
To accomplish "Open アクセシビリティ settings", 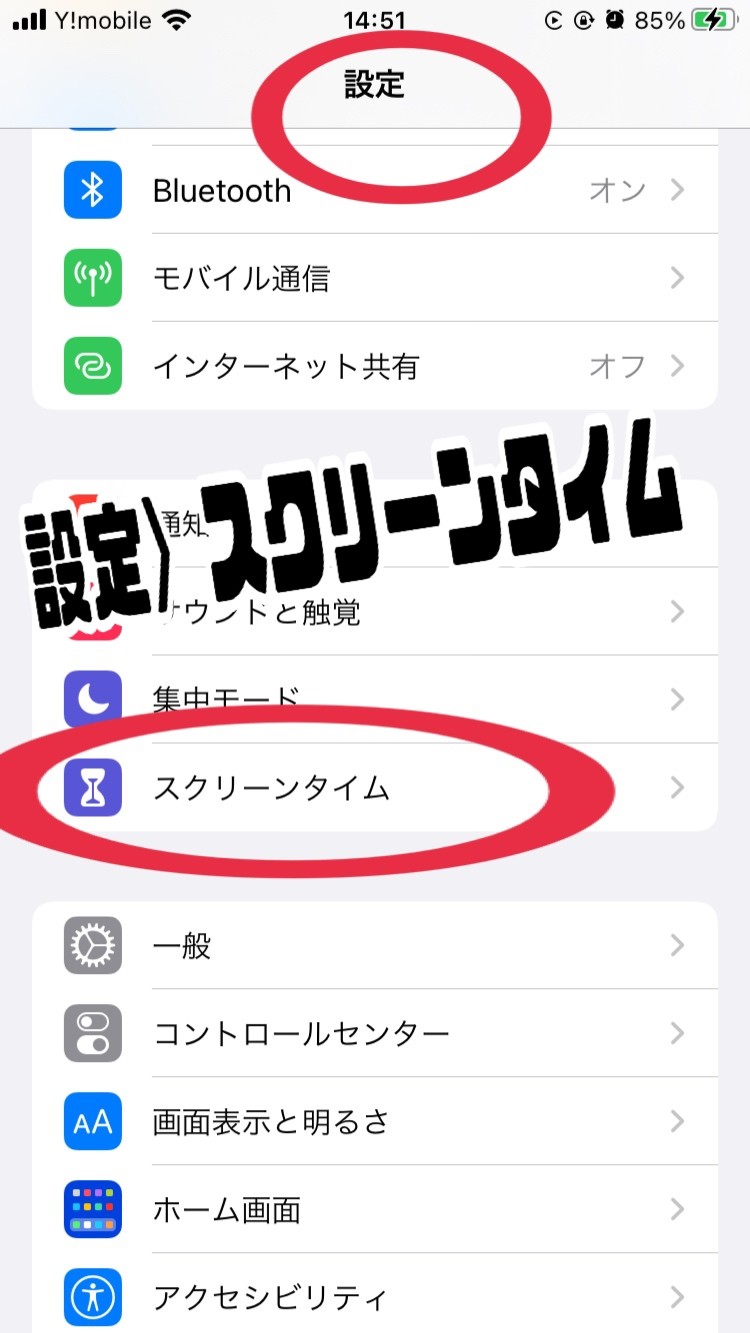I will 375,1297.
